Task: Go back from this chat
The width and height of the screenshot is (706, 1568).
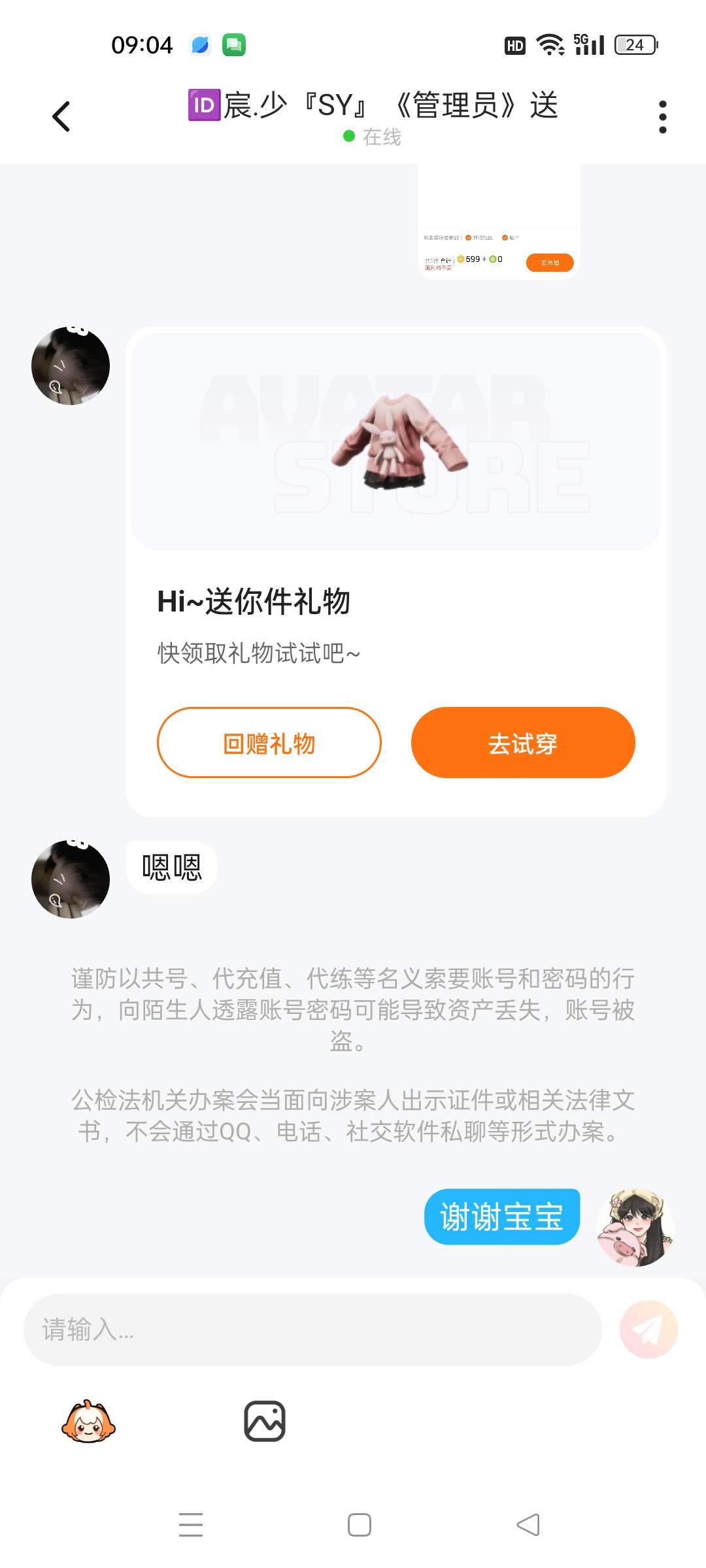Action: click(x=61, y=117)
